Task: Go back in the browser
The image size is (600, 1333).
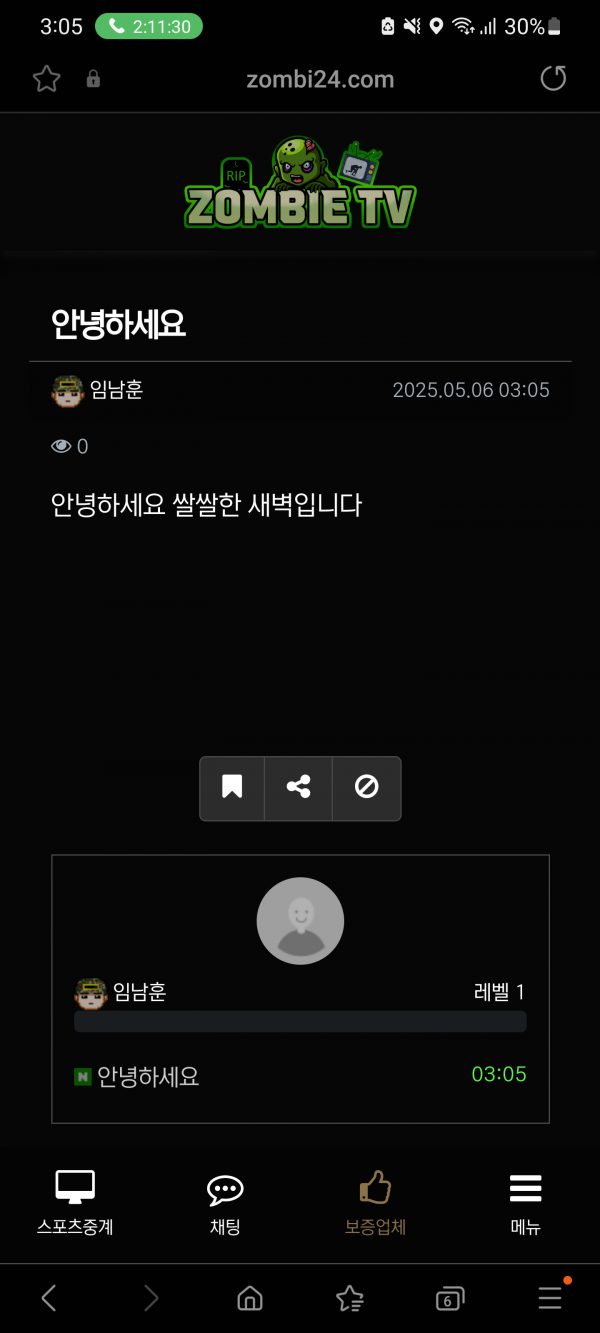Action: 48,1298
